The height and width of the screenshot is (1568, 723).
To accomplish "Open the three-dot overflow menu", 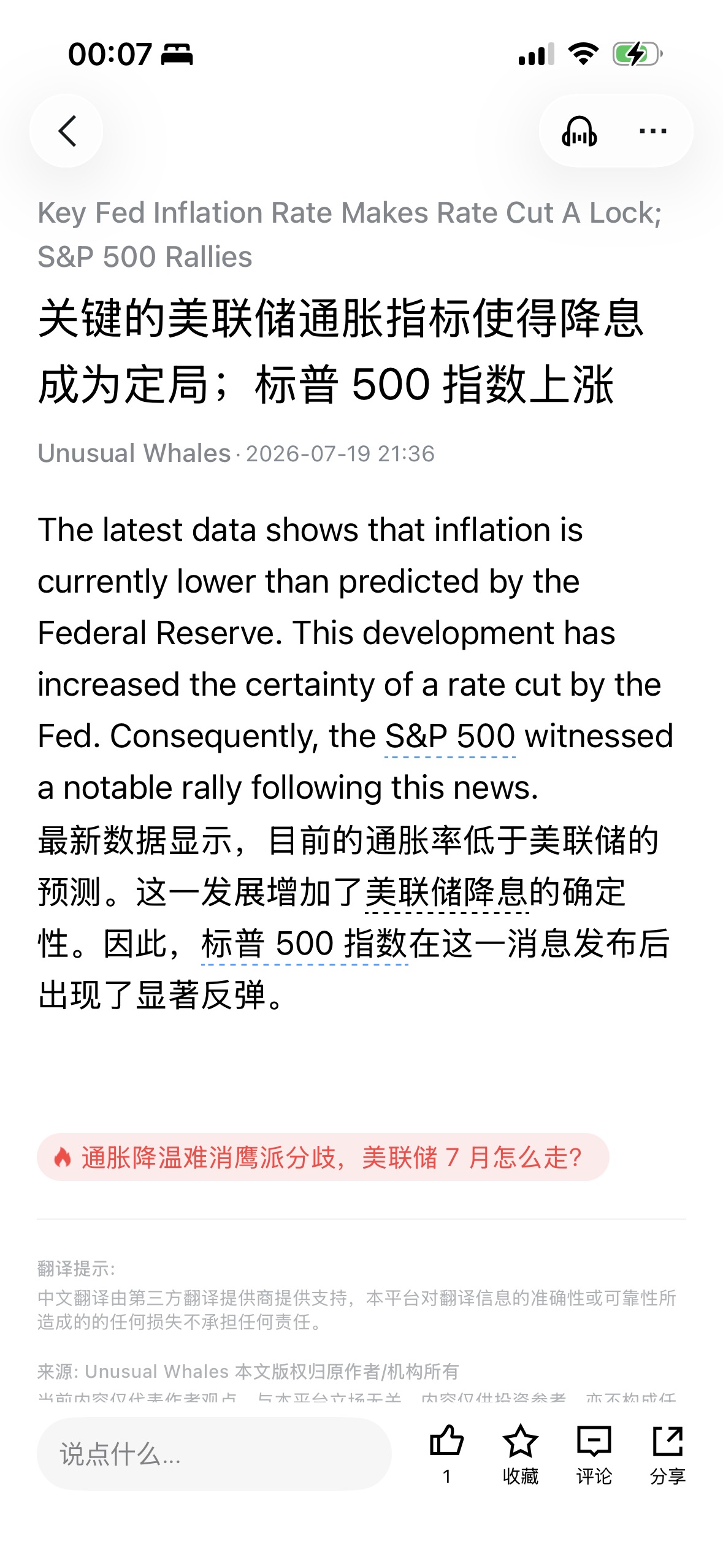I will (x=652, y=131).
